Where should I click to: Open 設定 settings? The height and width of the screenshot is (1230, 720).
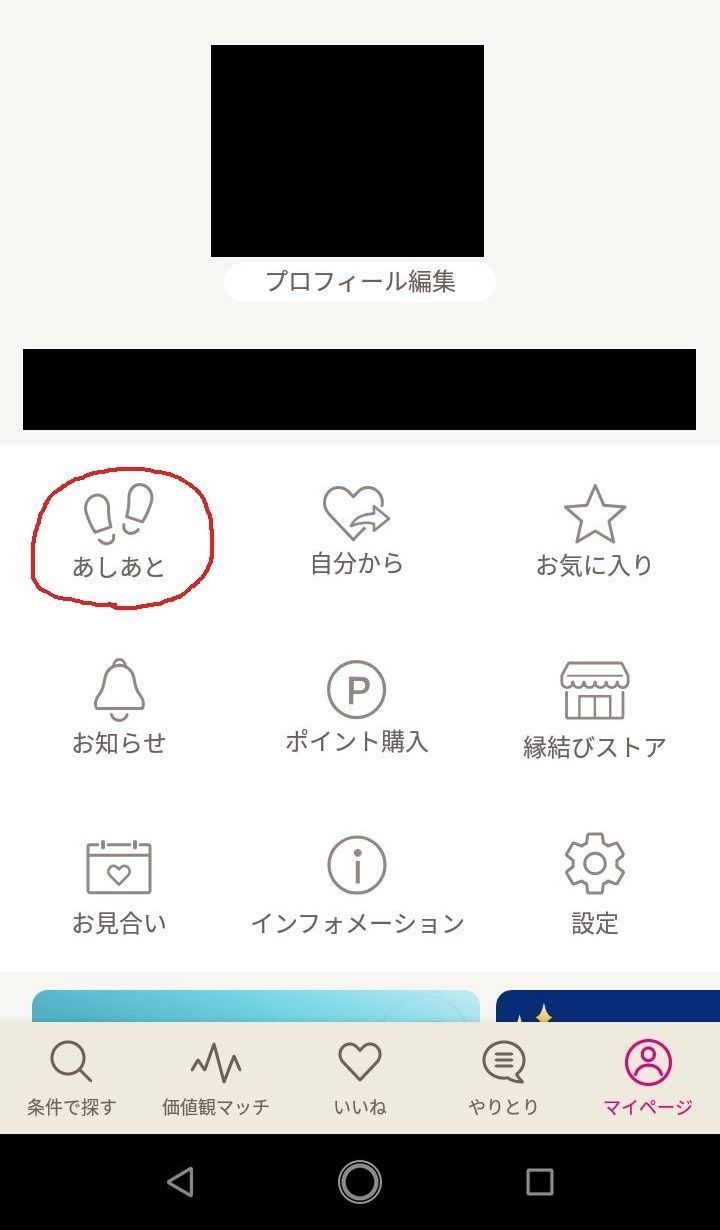pyautogui.click(x=594, y=884)
